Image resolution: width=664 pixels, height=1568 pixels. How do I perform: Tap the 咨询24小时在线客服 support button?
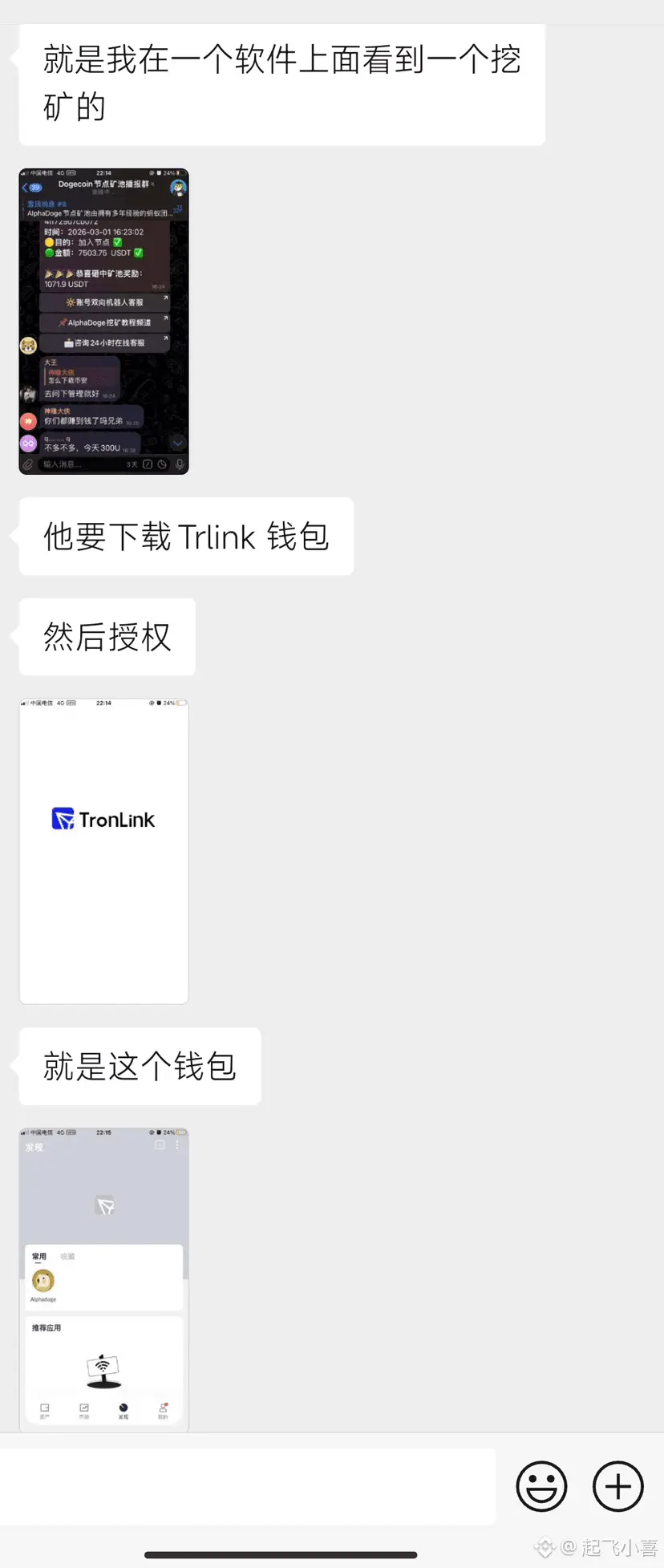coord(105,343)
